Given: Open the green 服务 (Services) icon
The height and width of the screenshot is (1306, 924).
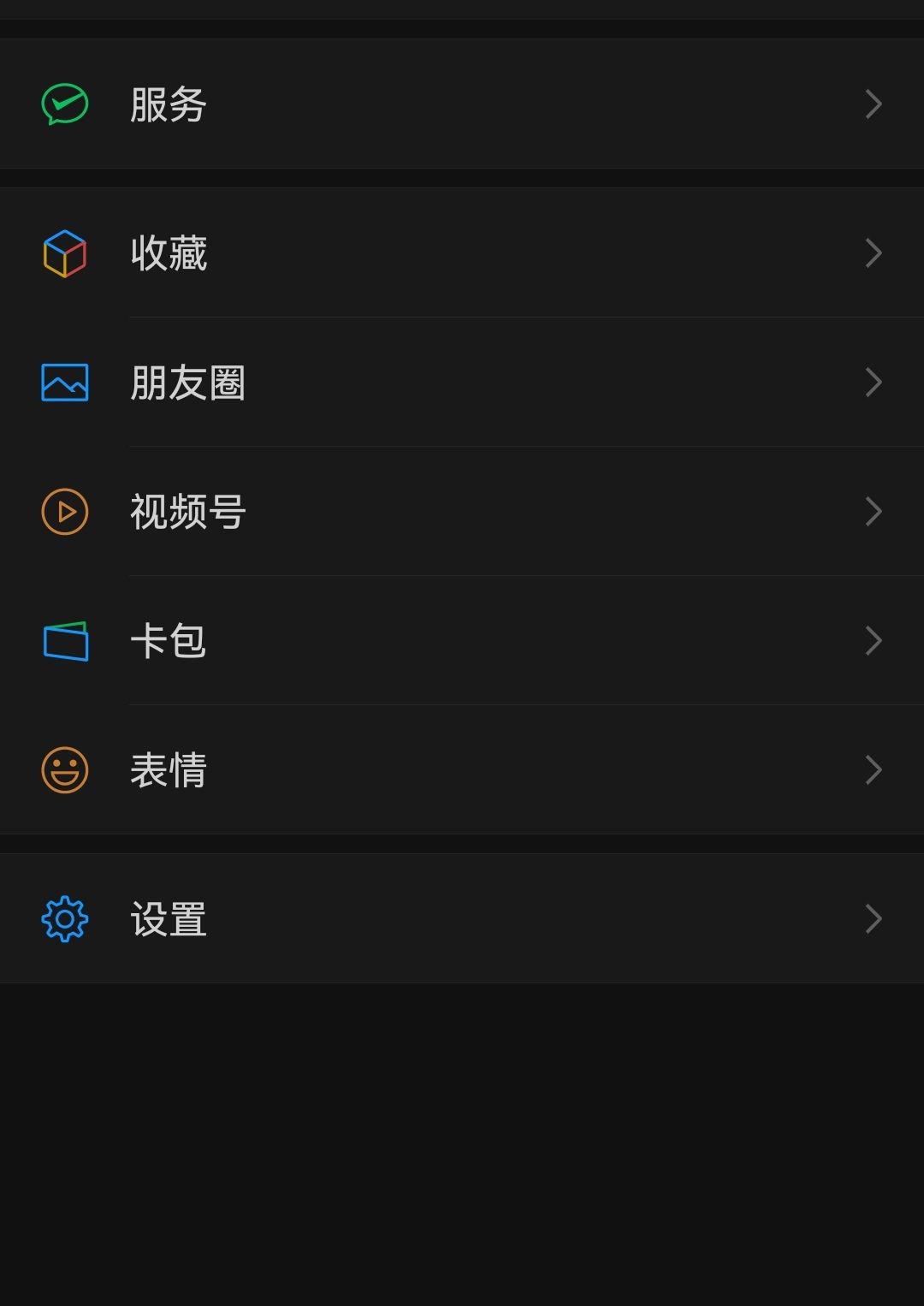Looking at the screenshot, I should coord(63,103).
